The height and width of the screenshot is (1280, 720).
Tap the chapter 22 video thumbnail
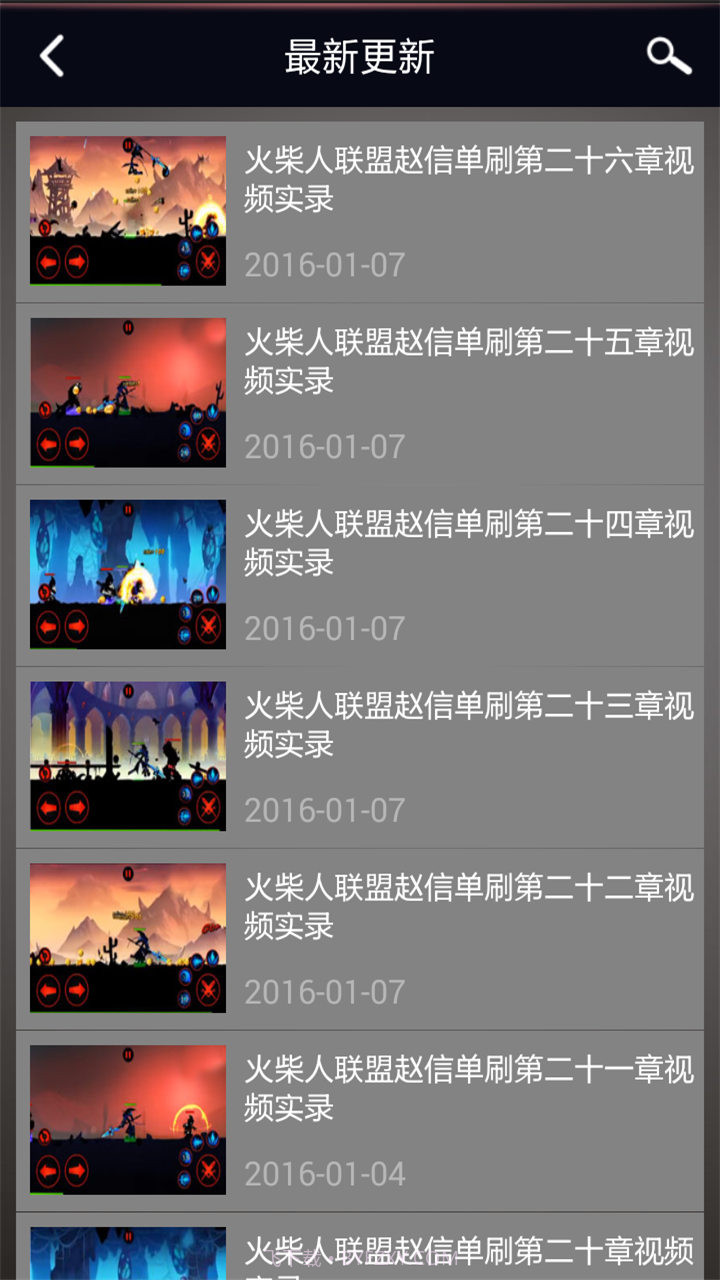pos(126,940)
